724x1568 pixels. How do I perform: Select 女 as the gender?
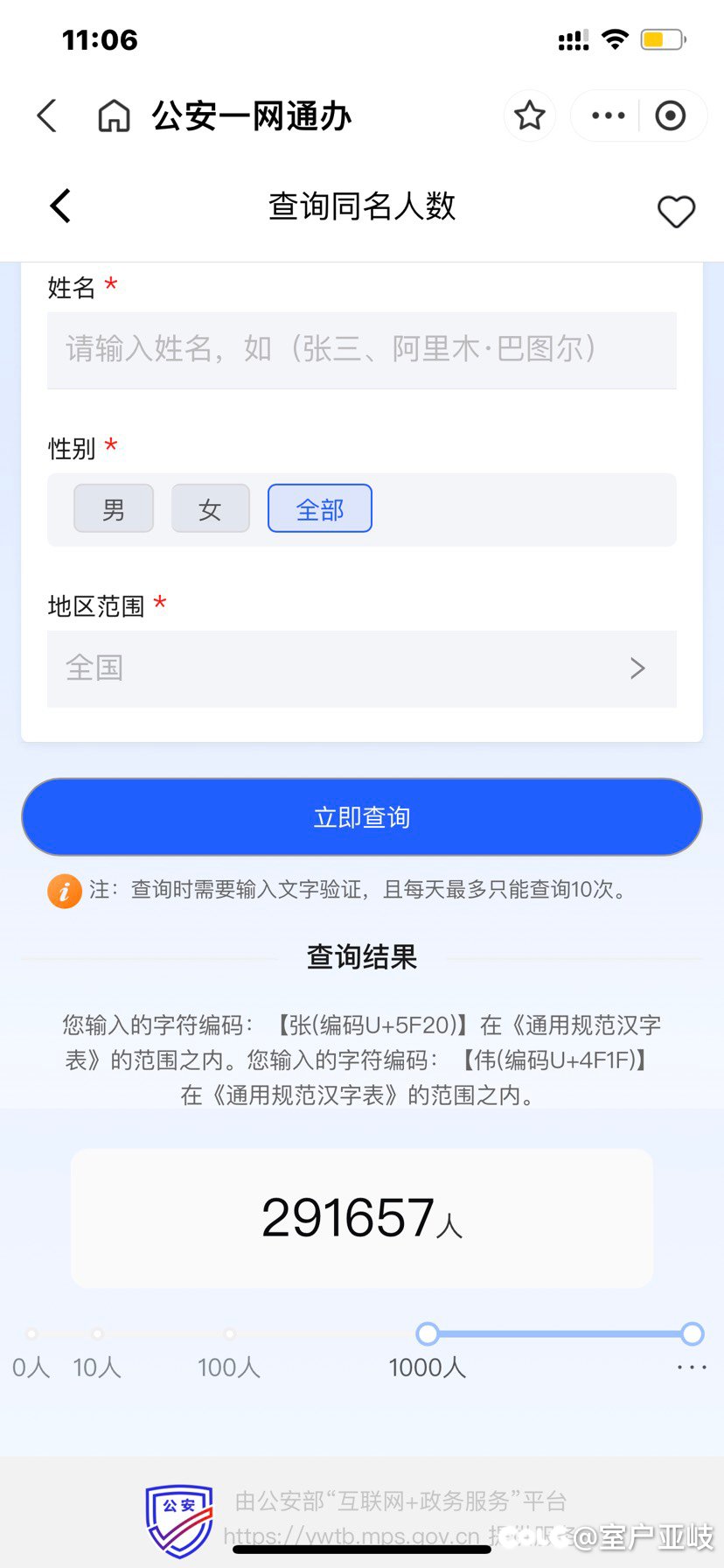tap(210, 508)
